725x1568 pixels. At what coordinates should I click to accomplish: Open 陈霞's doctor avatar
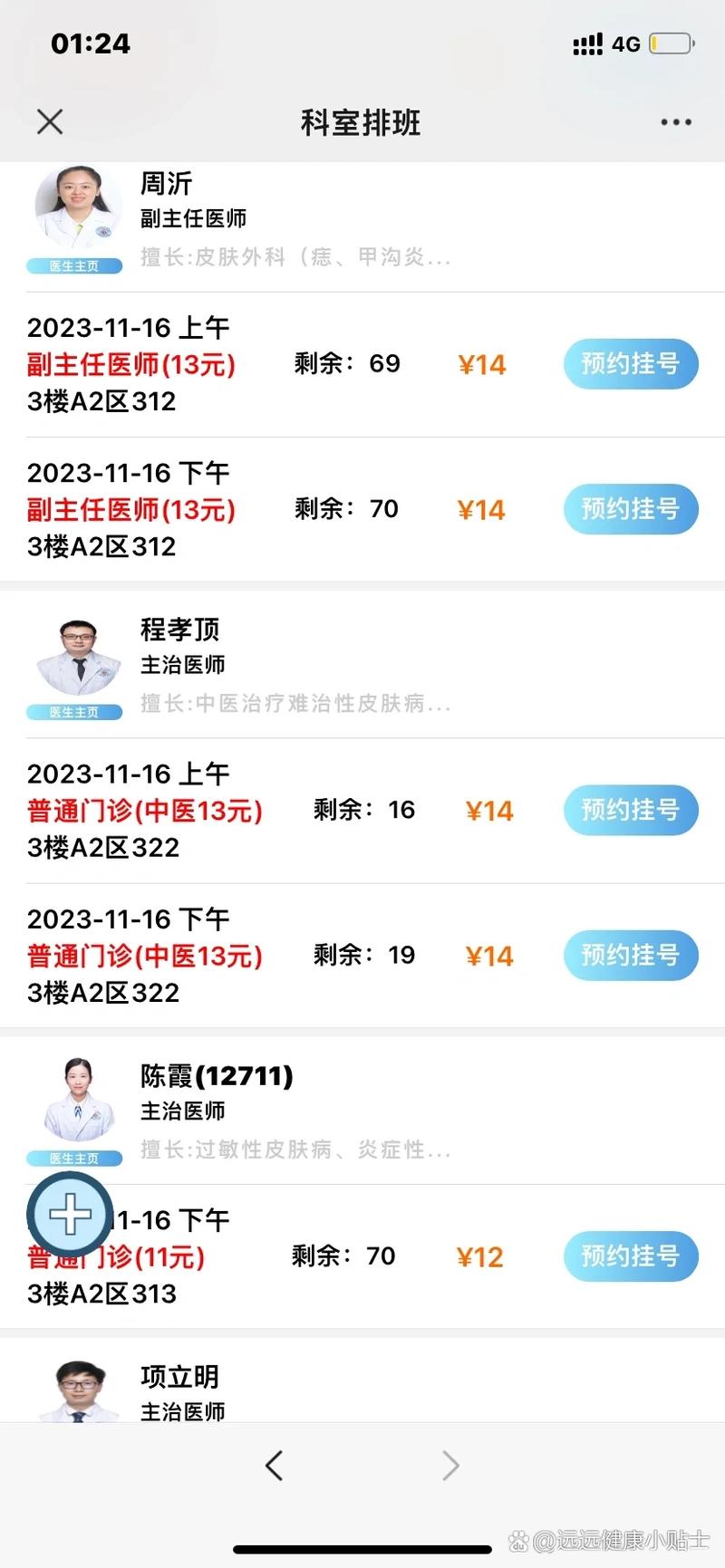click(x=76, y=1099)
